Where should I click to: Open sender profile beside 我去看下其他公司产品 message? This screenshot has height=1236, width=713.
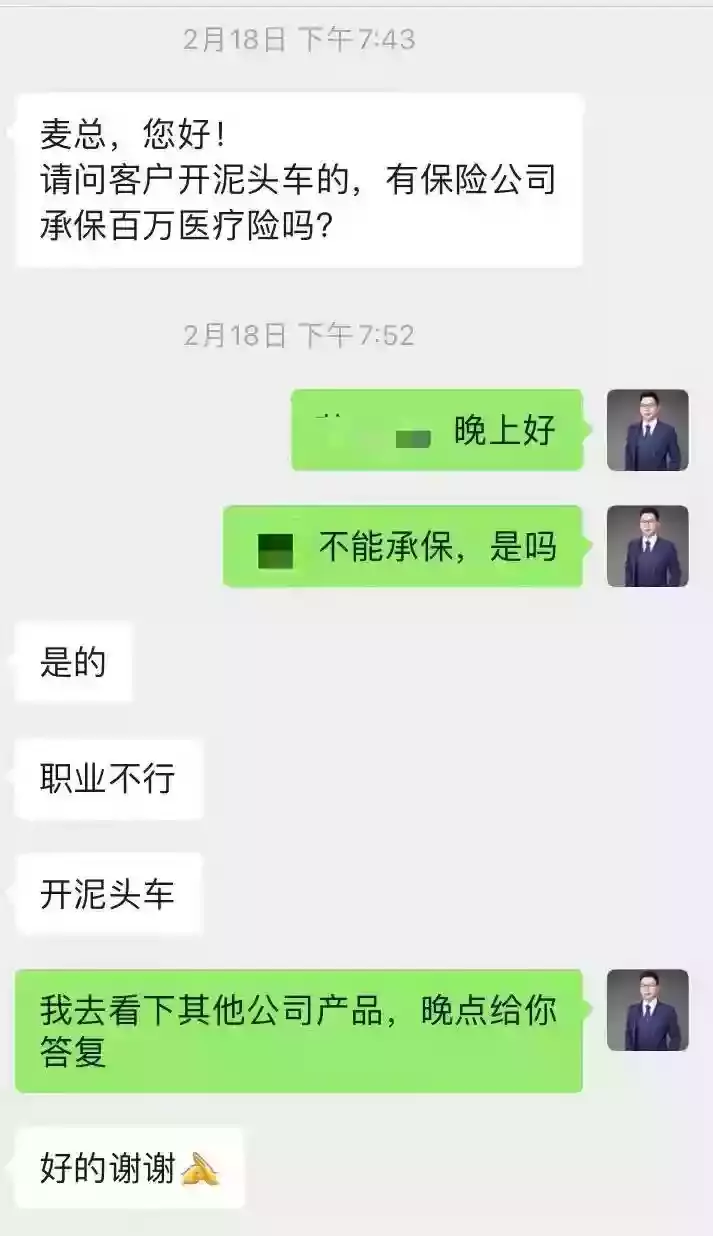coord(647,1010)
